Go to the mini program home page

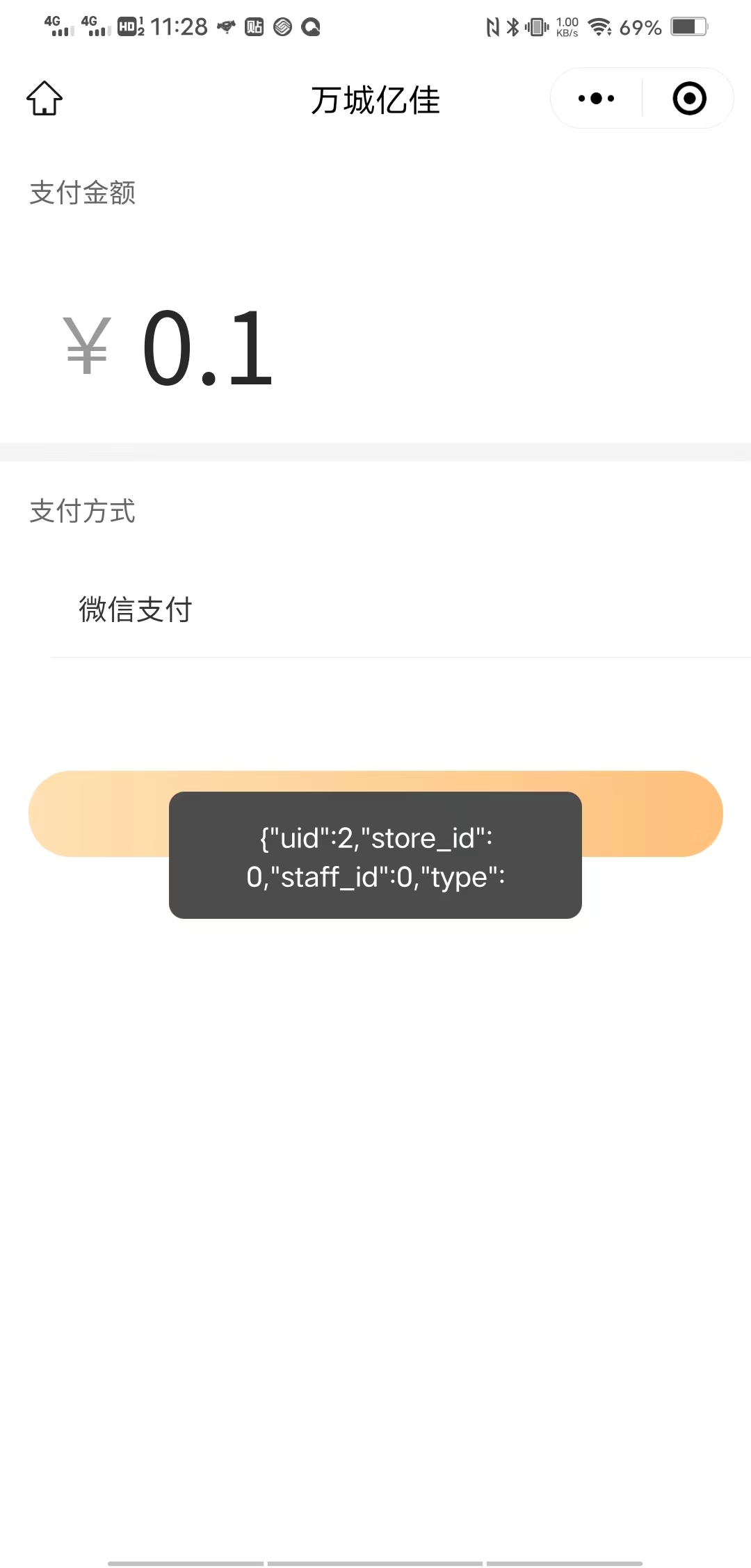tap(45, 98)
